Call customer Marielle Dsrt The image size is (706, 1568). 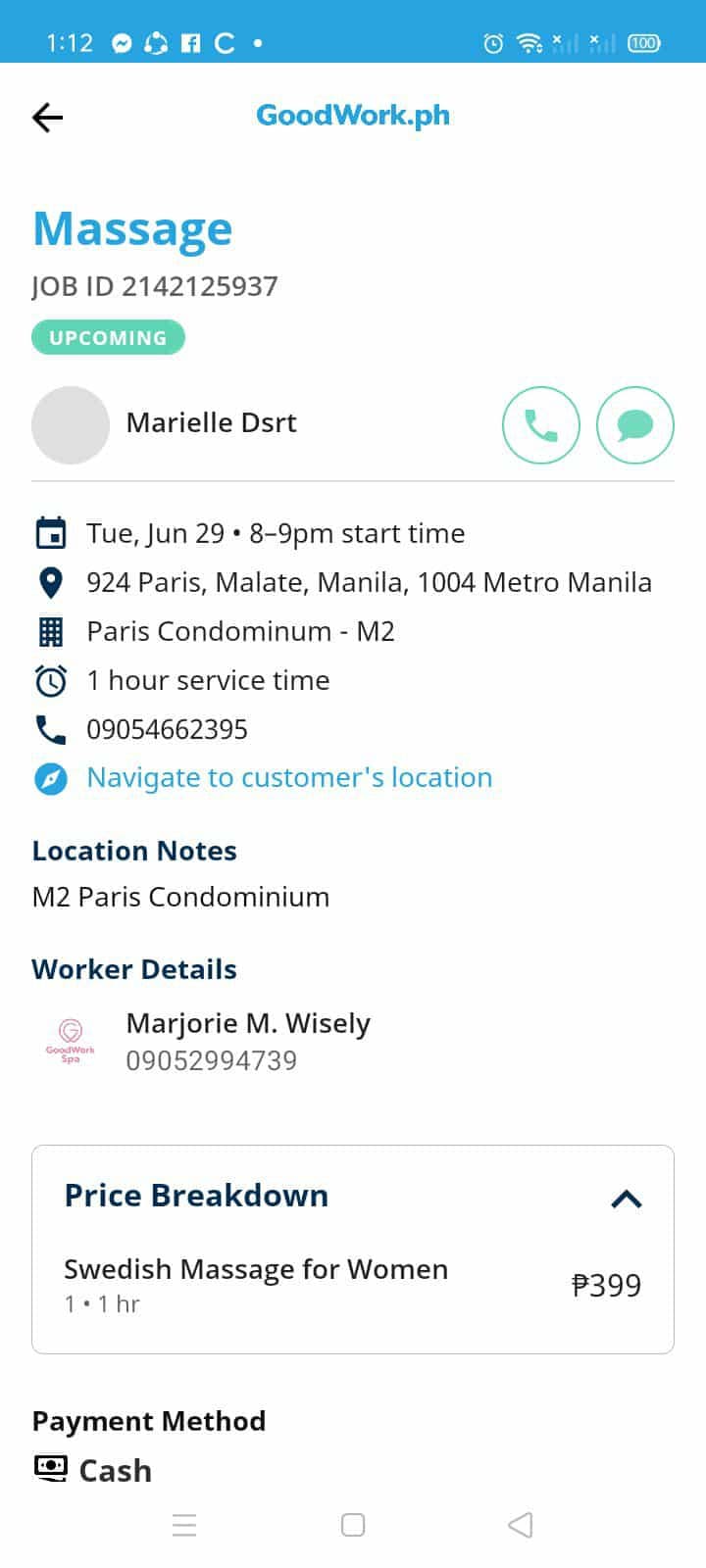tap(540, 425)
